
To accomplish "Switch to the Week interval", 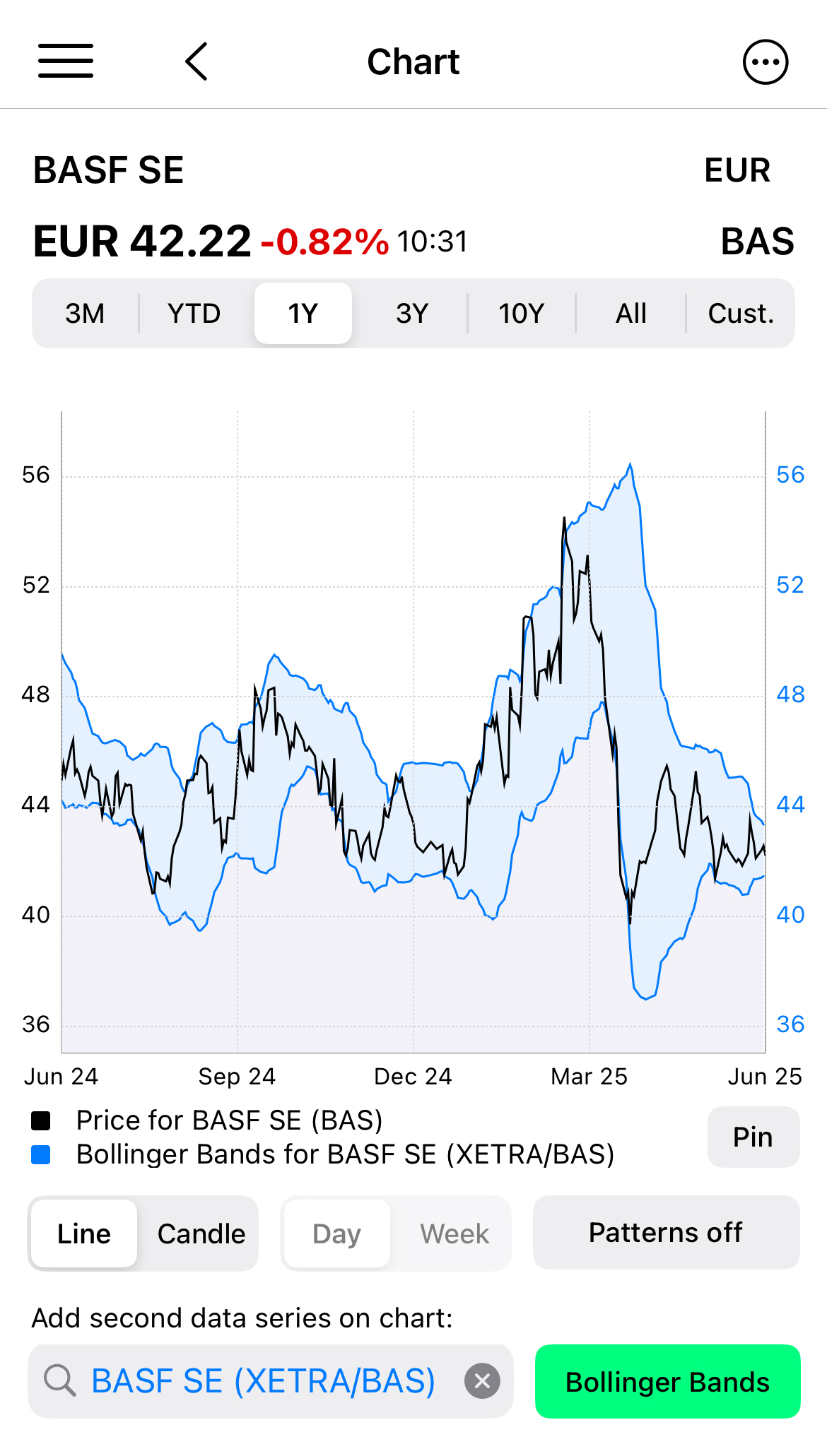I will [x=454, y=1233].
